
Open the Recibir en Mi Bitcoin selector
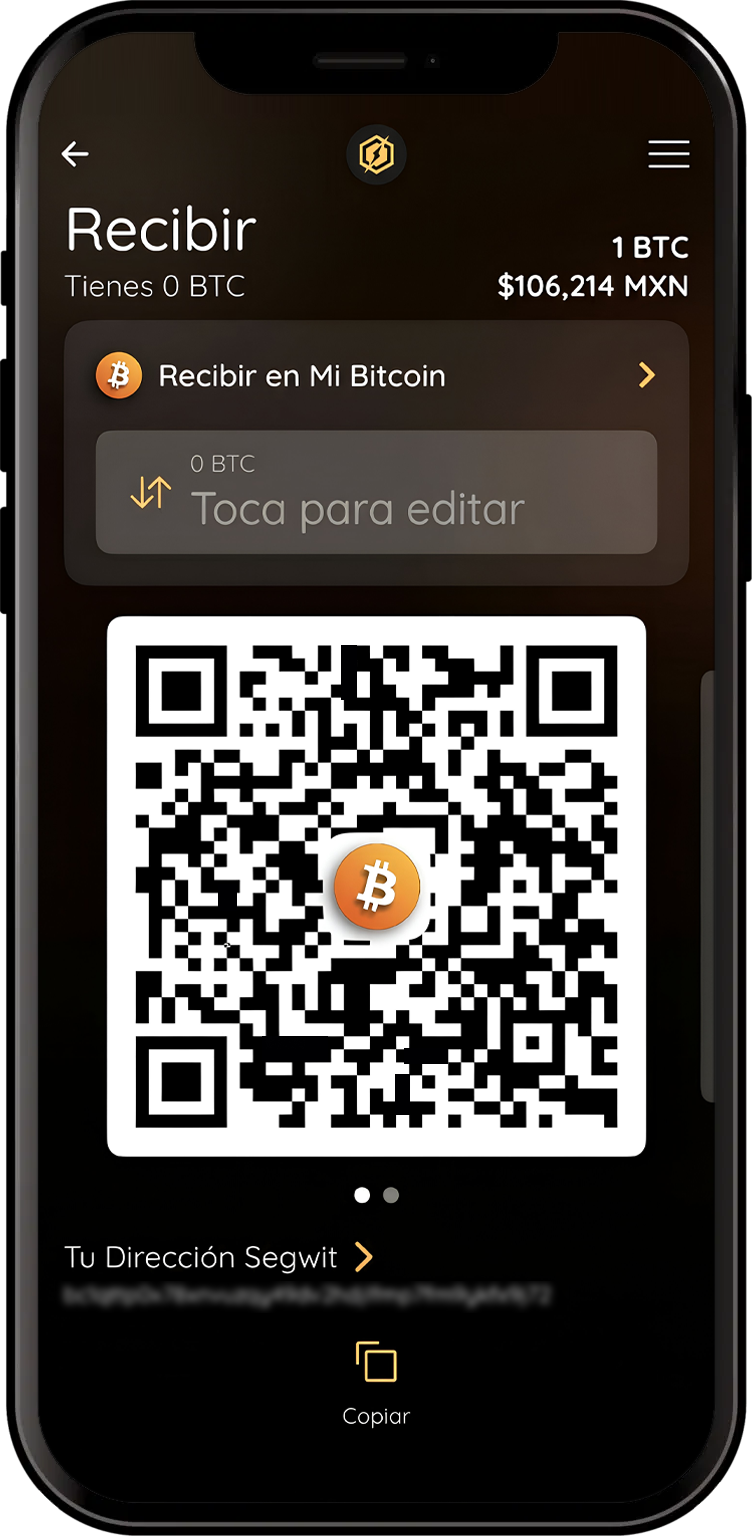coord(376,376)
